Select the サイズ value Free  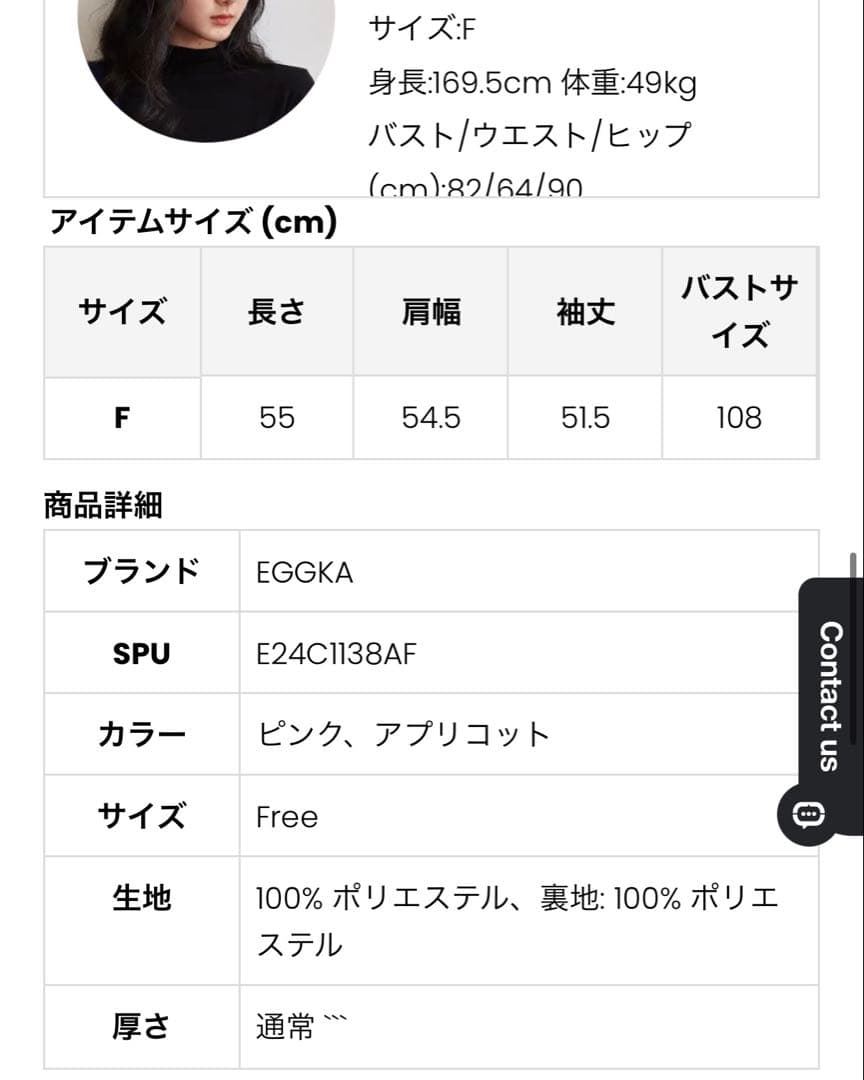(287, 816)
